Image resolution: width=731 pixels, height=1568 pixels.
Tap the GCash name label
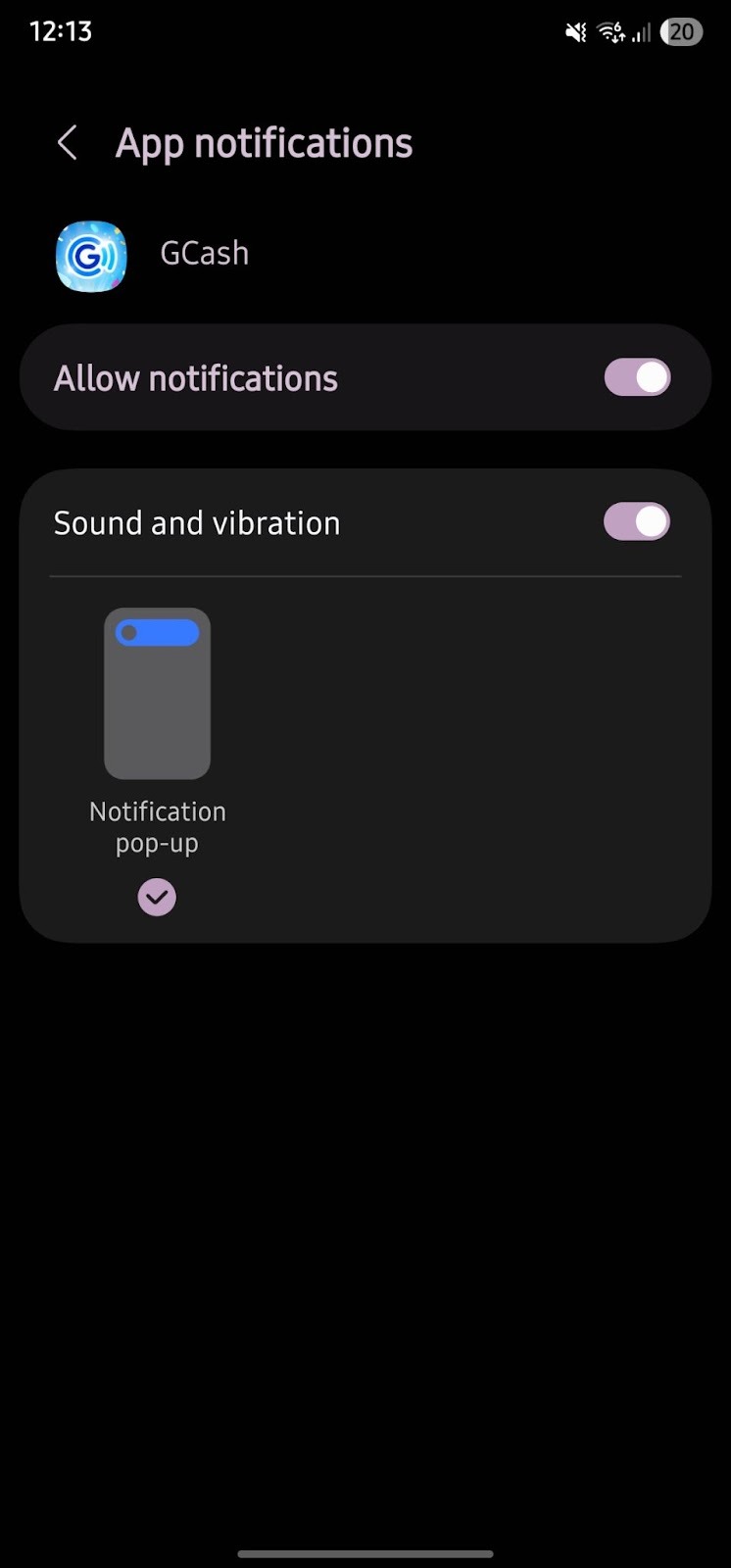204,253
